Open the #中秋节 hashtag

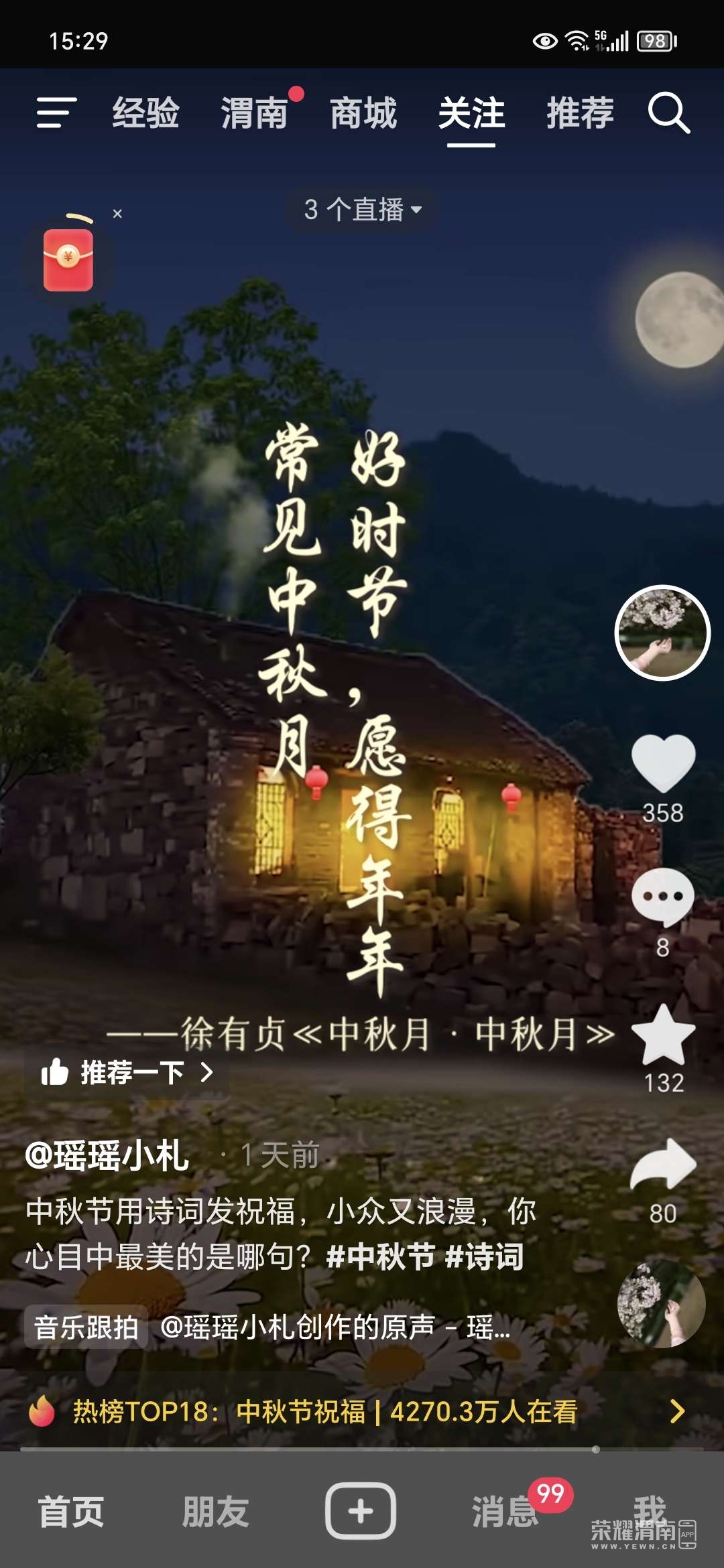(380, 1256)
